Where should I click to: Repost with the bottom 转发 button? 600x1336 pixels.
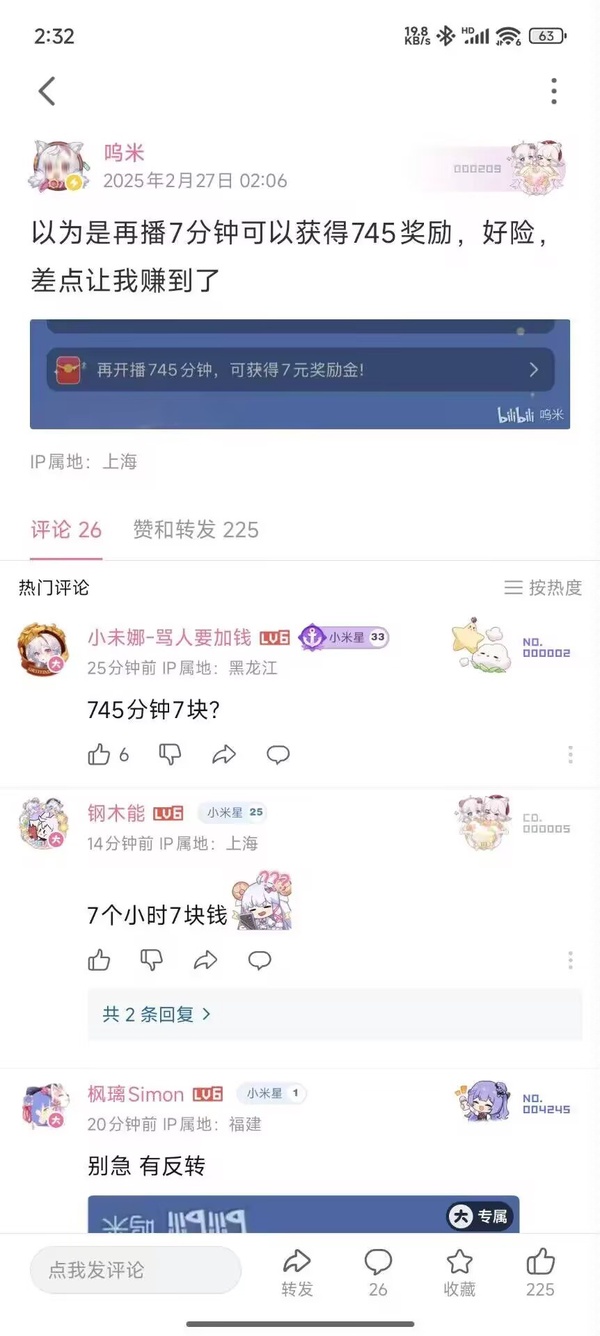[297, 1273]
